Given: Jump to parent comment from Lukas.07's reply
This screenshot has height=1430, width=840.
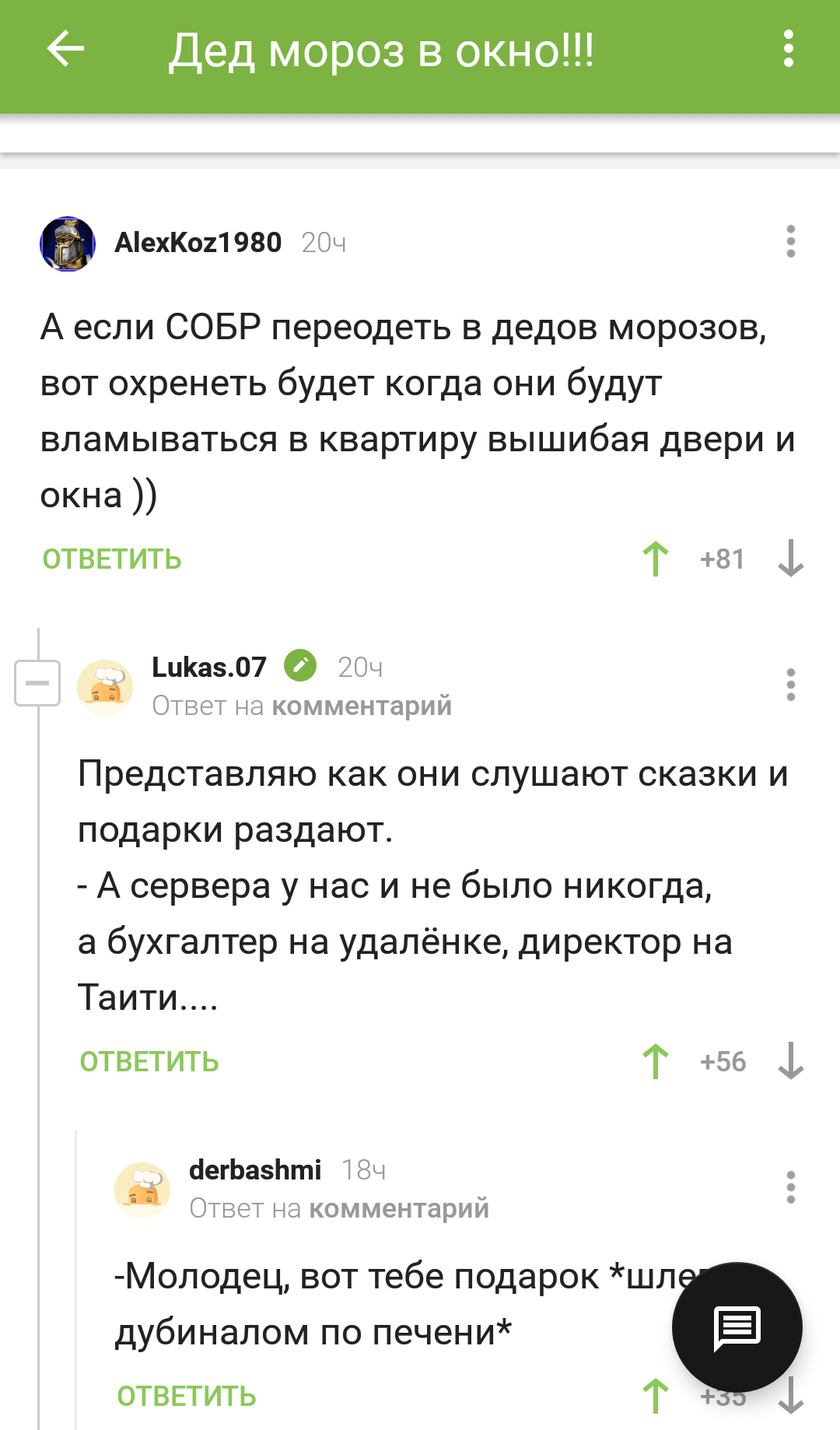Looking at the screenshot, I should 361,706.
